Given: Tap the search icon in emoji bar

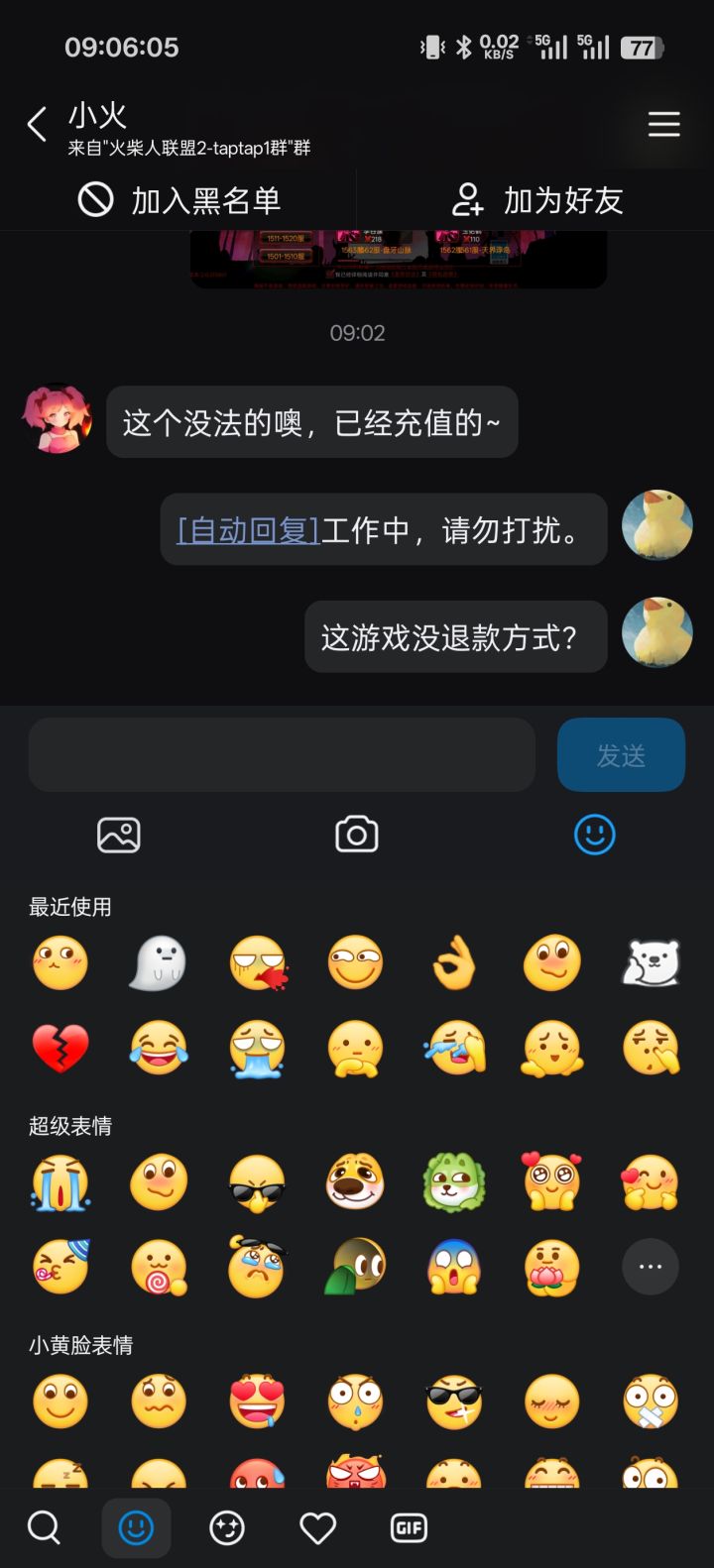Looking at the screenshot, I should coord(45,1527).
